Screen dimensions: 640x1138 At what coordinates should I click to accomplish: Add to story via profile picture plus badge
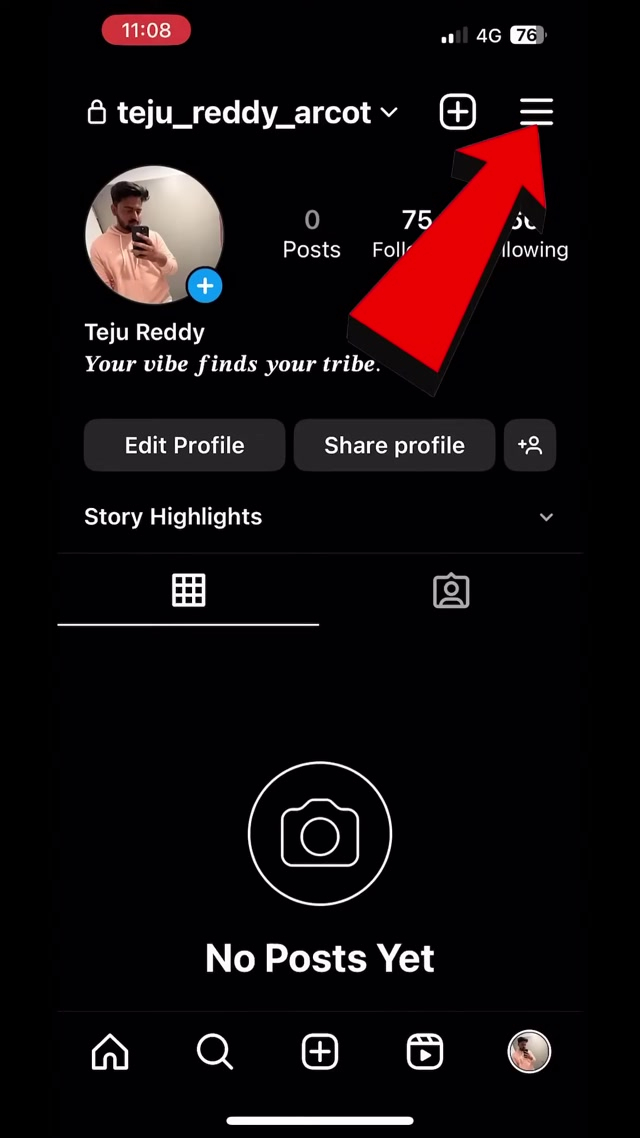tap(205, 286)
